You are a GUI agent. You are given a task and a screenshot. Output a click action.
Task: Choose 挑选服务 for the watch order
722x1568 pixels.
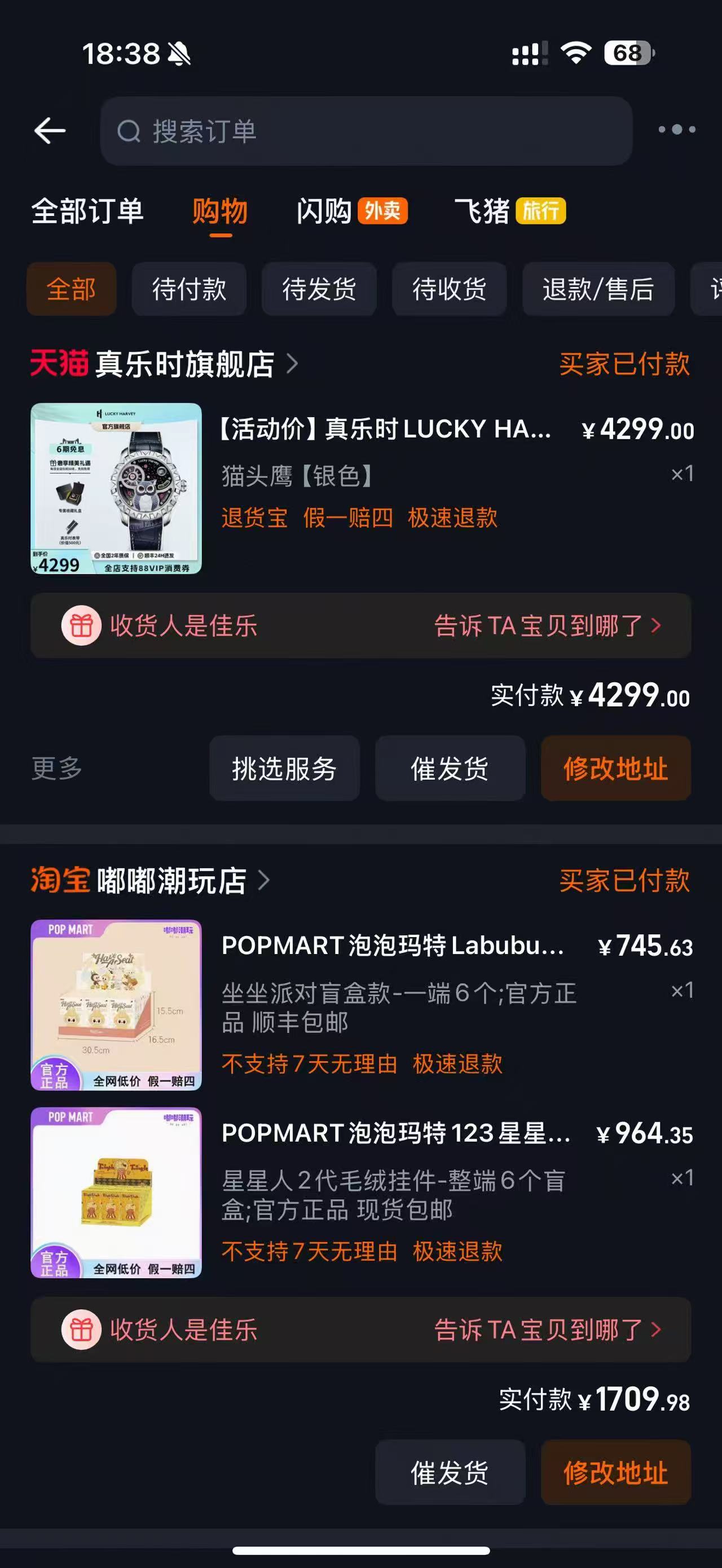tap(284, 768)
